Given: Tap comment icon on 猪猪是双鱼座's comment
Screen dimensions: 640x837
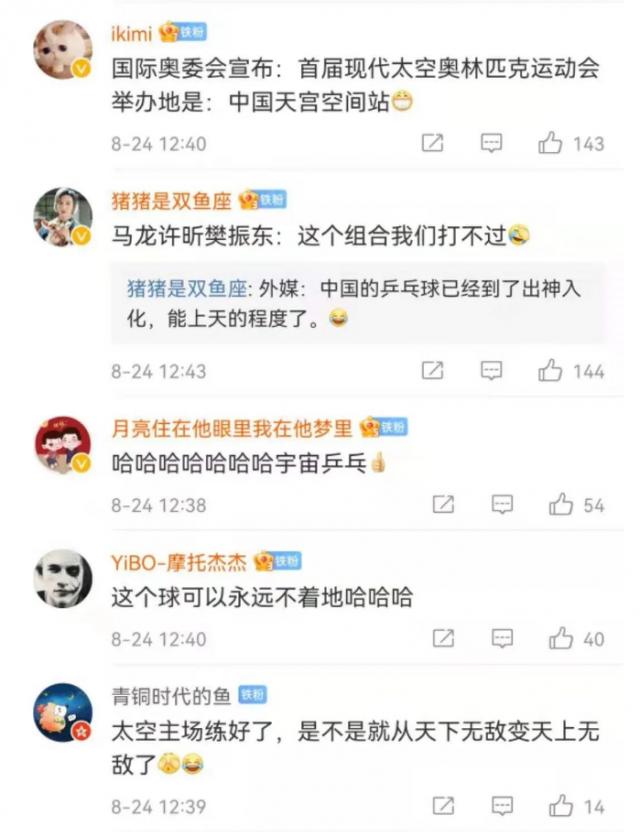Looking at the screenshot, I should 491,371.
